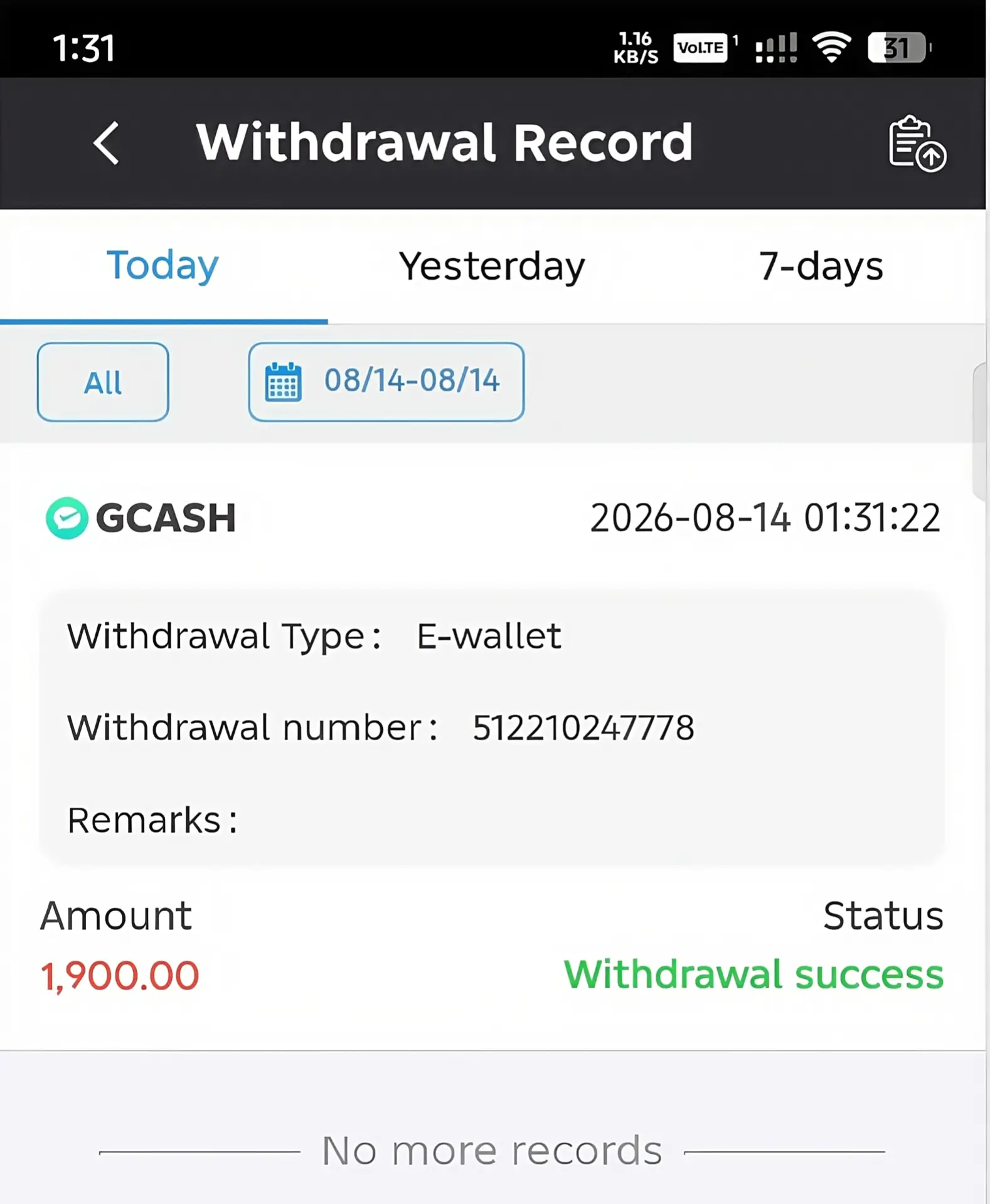
Task: Open the clipboard upload icon in header
Action: (x=917, y=143)
